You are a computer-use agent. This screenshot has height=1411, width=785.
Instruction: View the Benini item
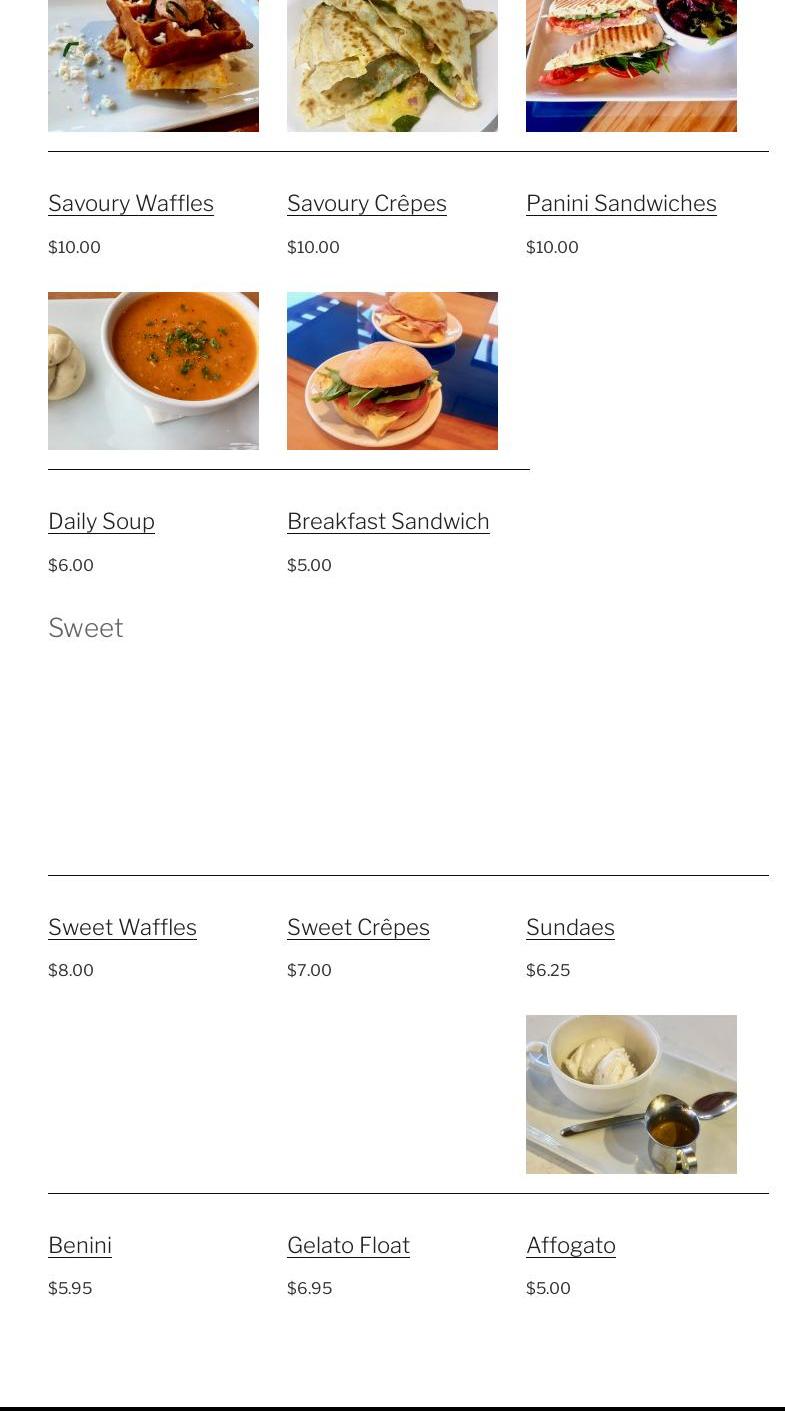(80, 1246)
